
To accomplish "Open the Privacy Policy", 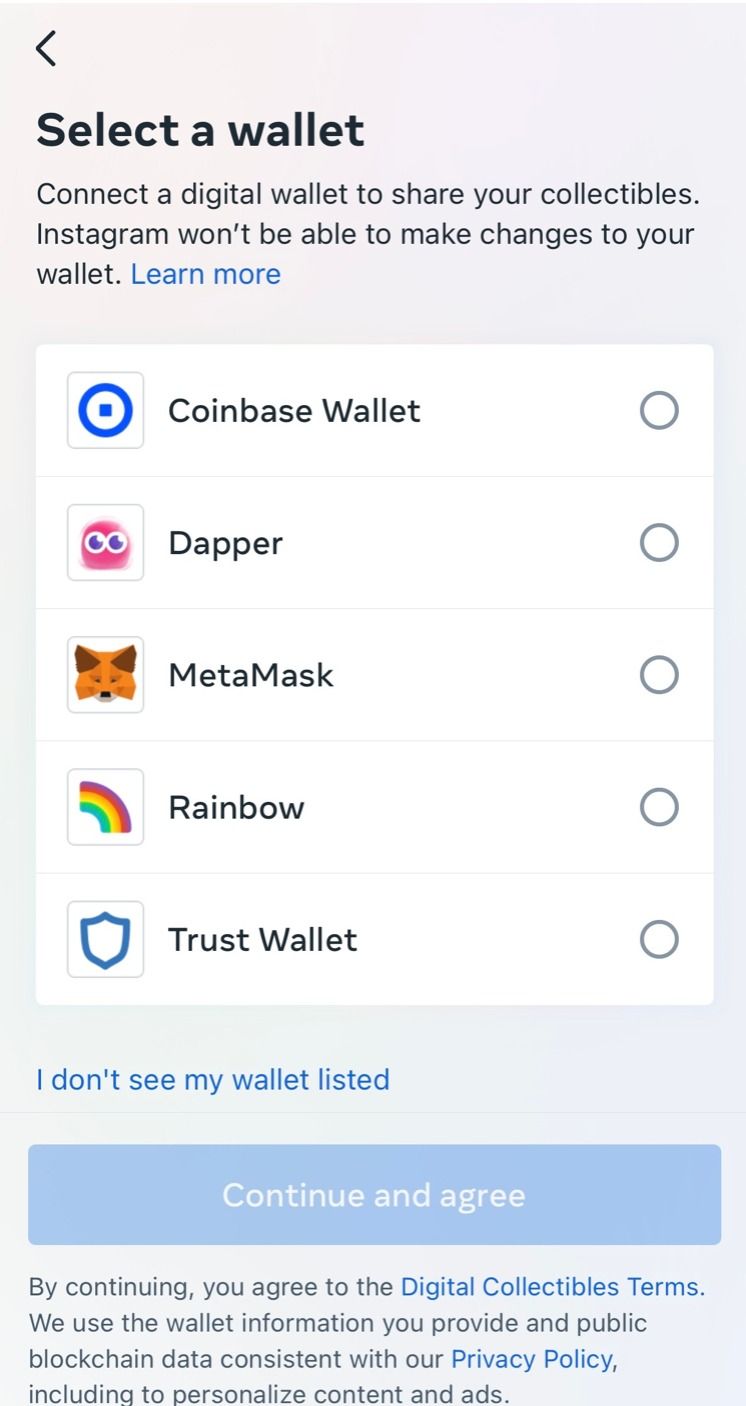I will 530,1359.
